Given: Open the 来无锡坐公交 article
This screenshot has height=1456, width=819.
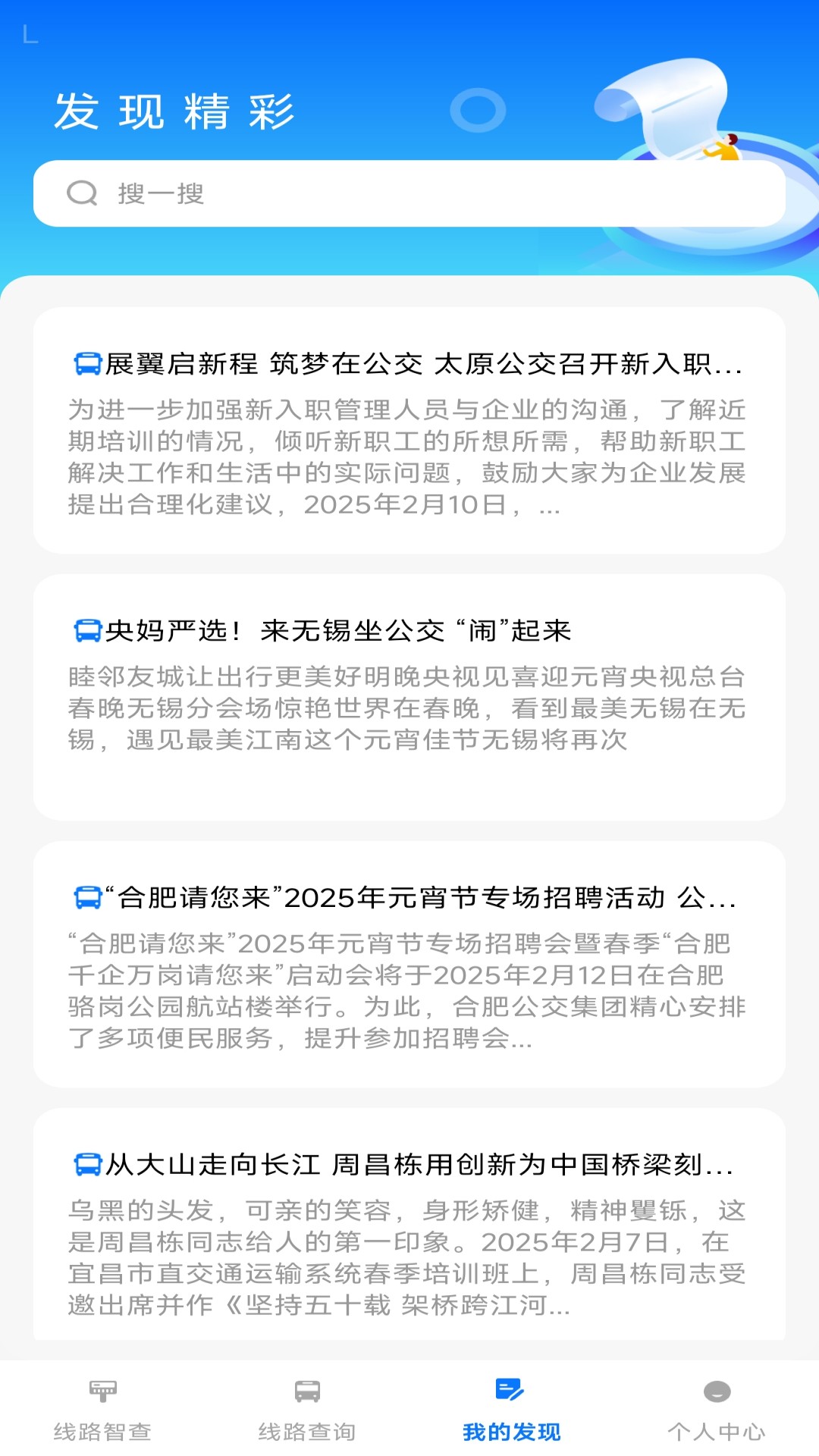Looking at the screenshot, I should click(409, 697).
